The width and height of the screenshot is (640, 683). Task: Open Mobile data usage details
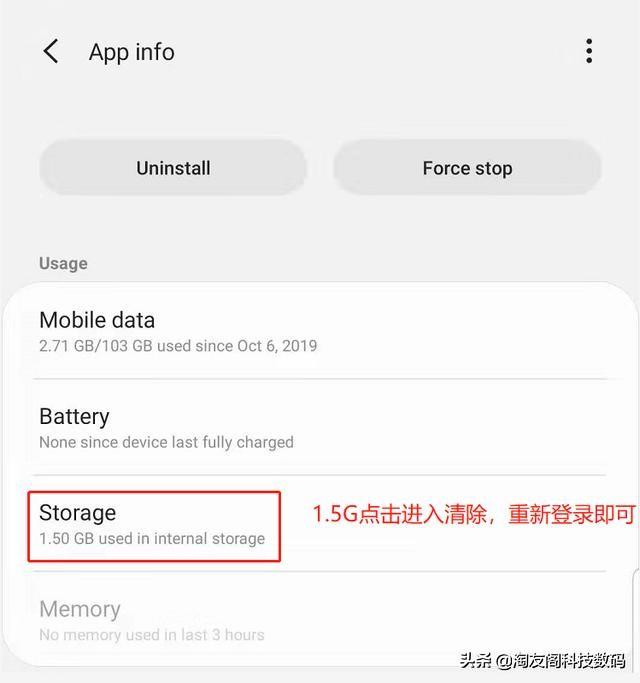320,332
